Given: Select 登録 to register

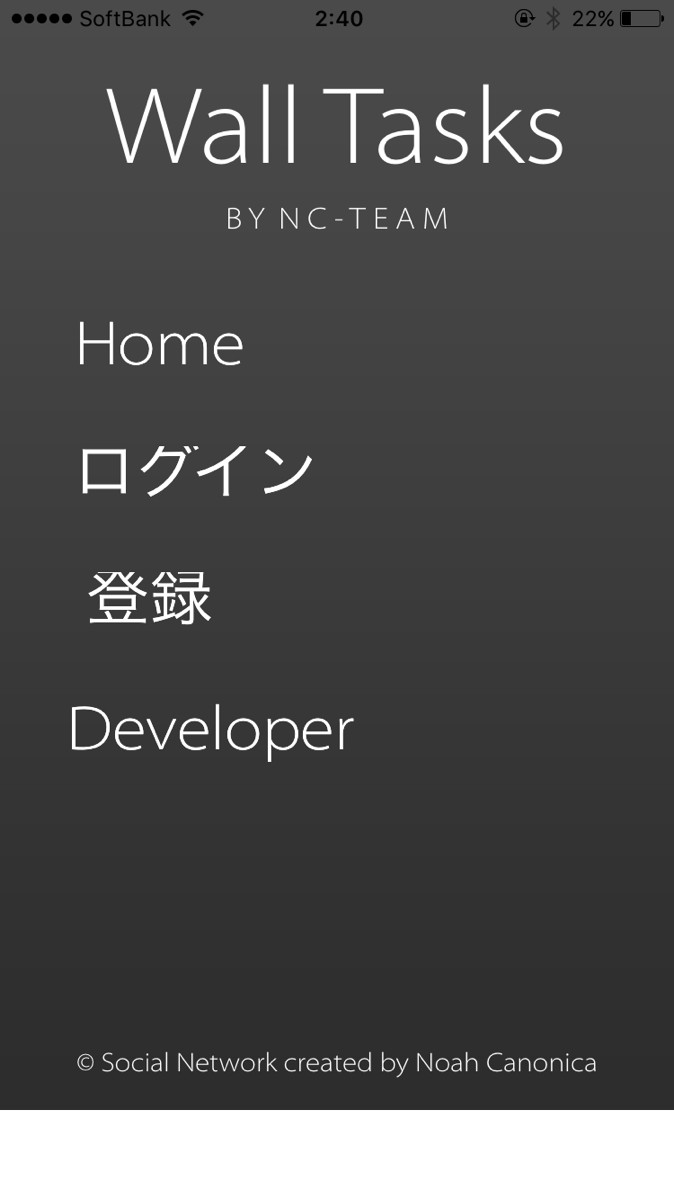Looking at the screenshot, I should click(x=150, y=598).
